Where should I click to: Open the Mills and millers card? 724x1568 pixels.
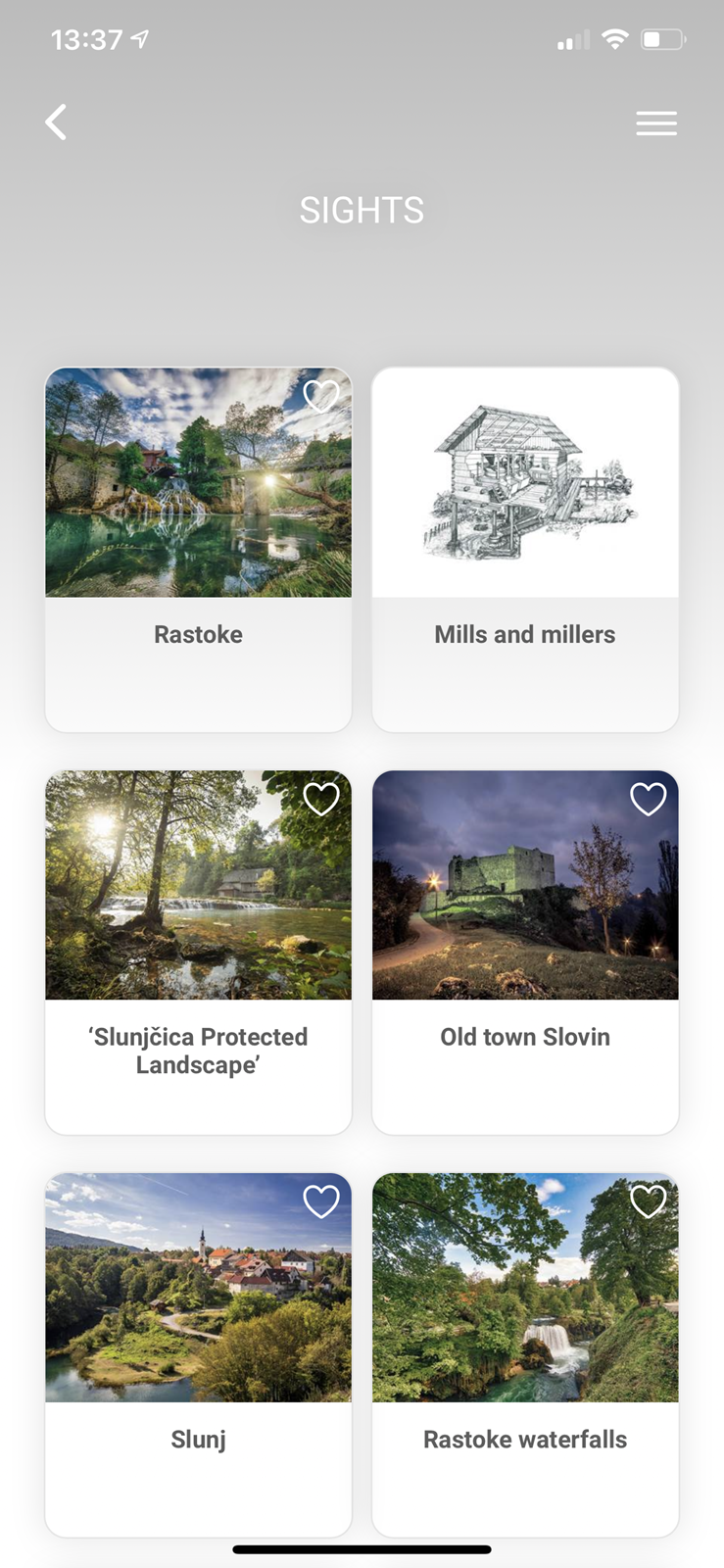[x=525, y=550]
